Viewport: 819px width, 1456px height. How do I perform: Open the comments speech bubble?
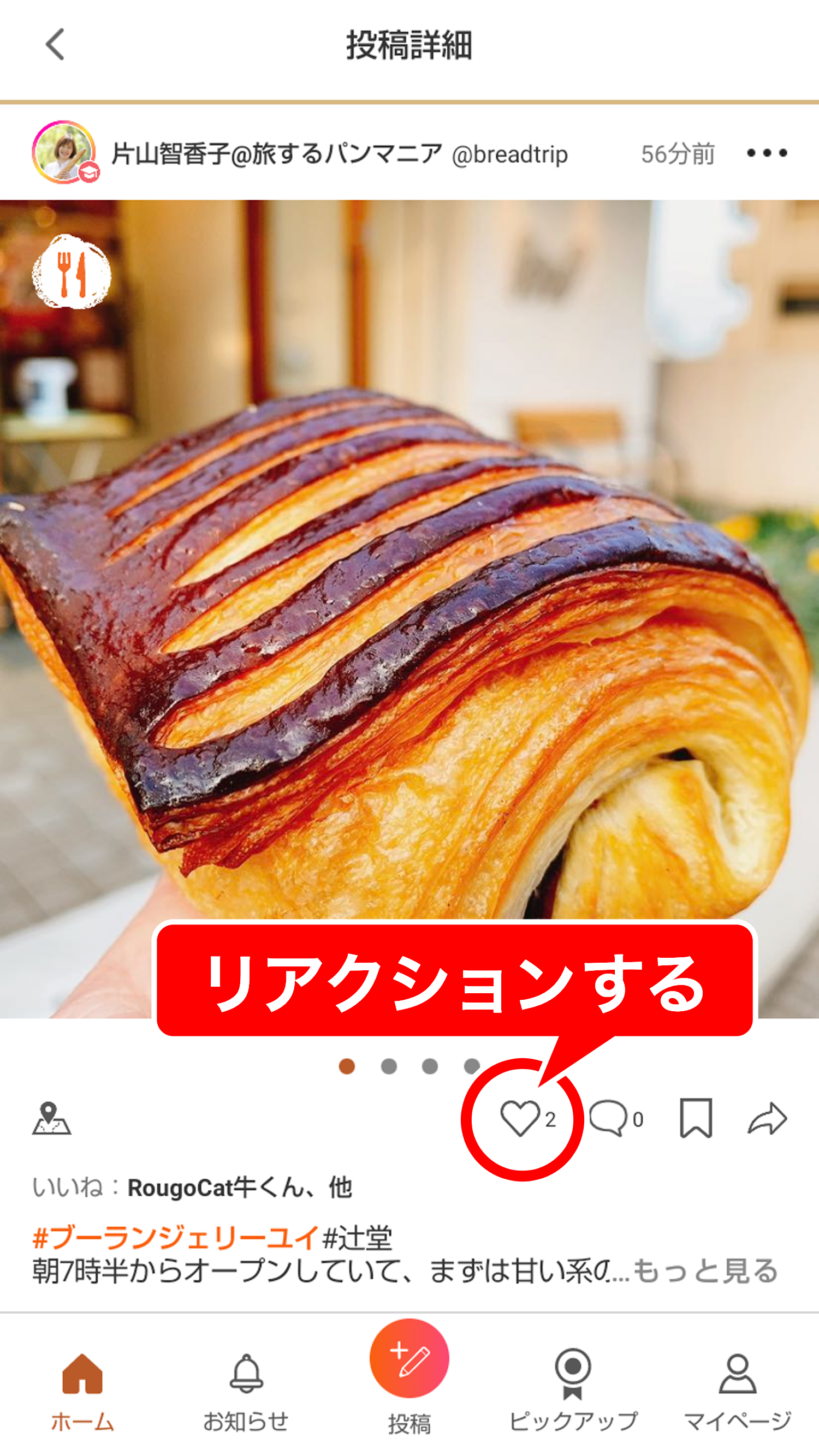click(608, 1119)
